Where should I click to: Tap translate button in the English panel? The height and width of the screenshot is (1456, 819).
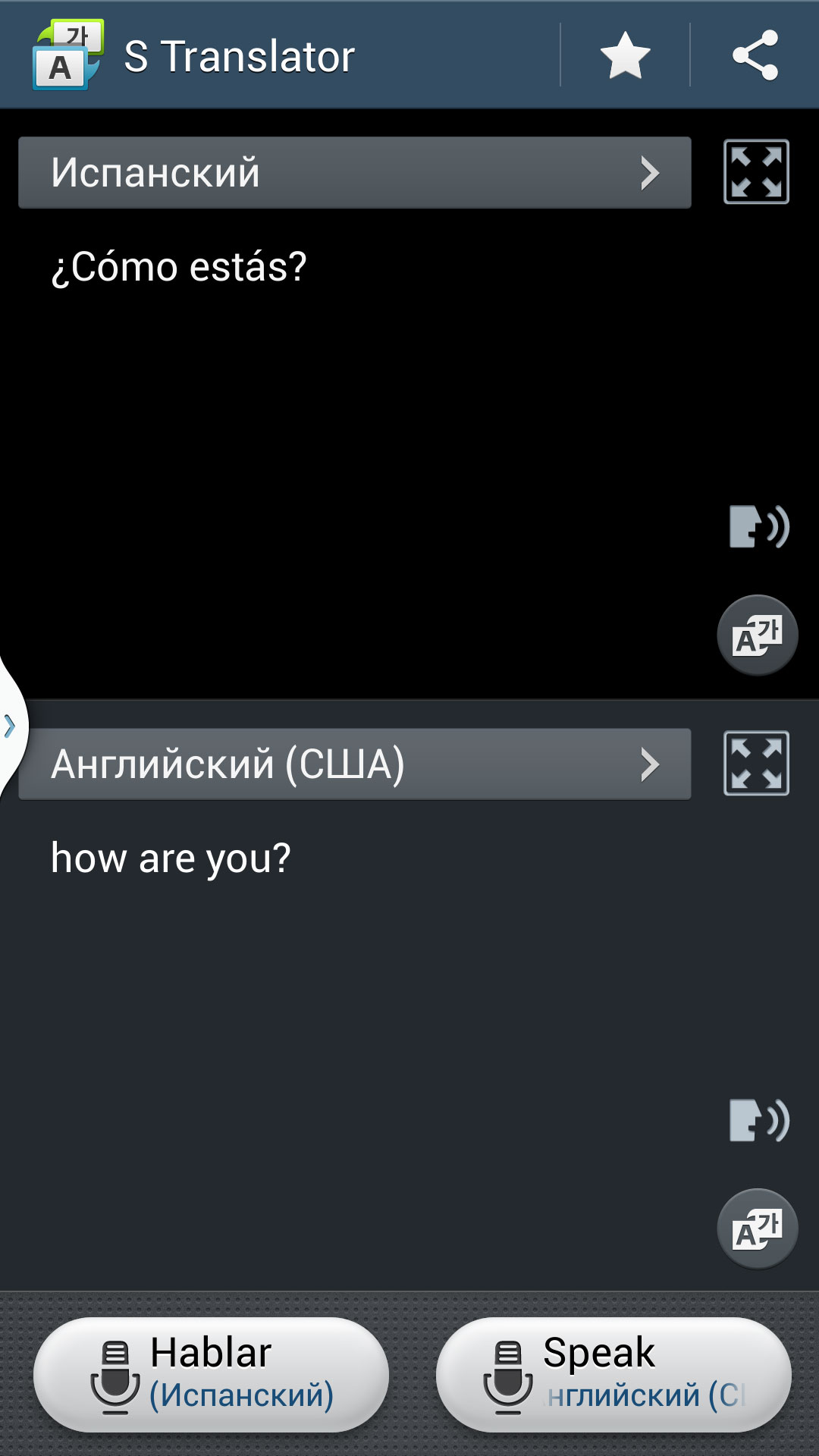pyautogui.click(x=758, y=1228)
